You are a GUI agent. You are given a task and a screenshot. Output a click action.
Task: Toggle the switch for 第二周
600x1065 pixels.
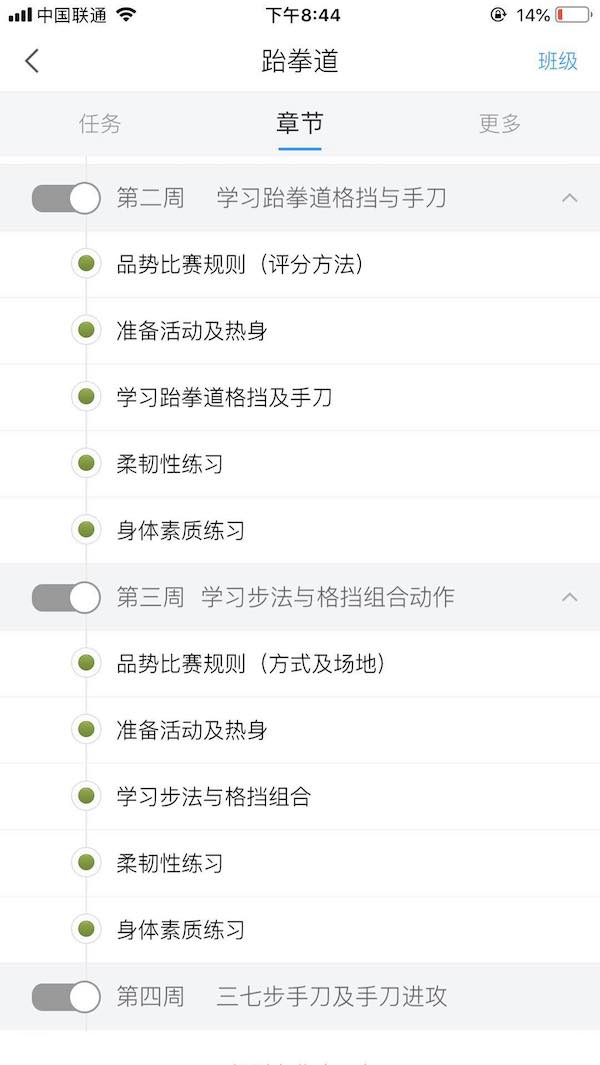point(66,198)
